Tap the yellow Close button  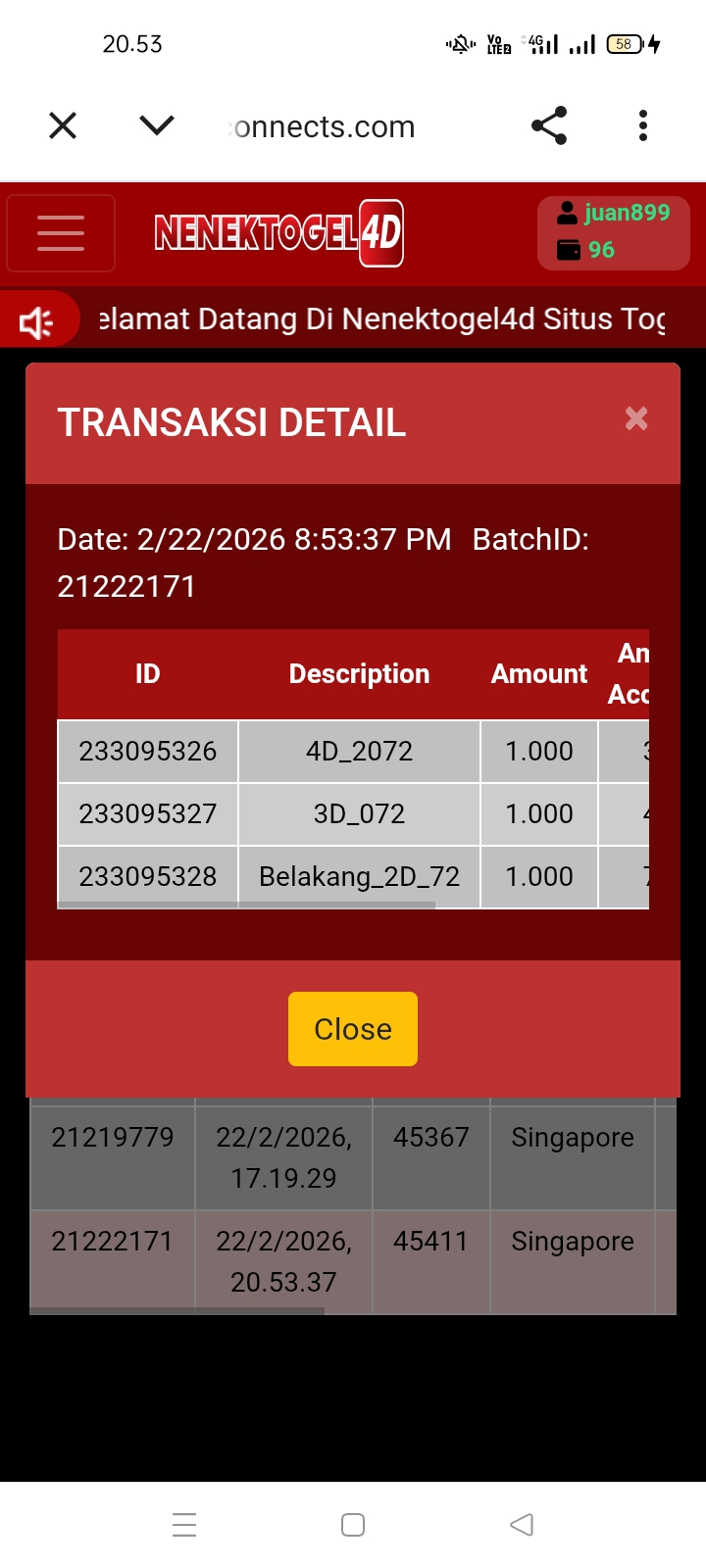pyautogui.click(x=353, y=1029)
